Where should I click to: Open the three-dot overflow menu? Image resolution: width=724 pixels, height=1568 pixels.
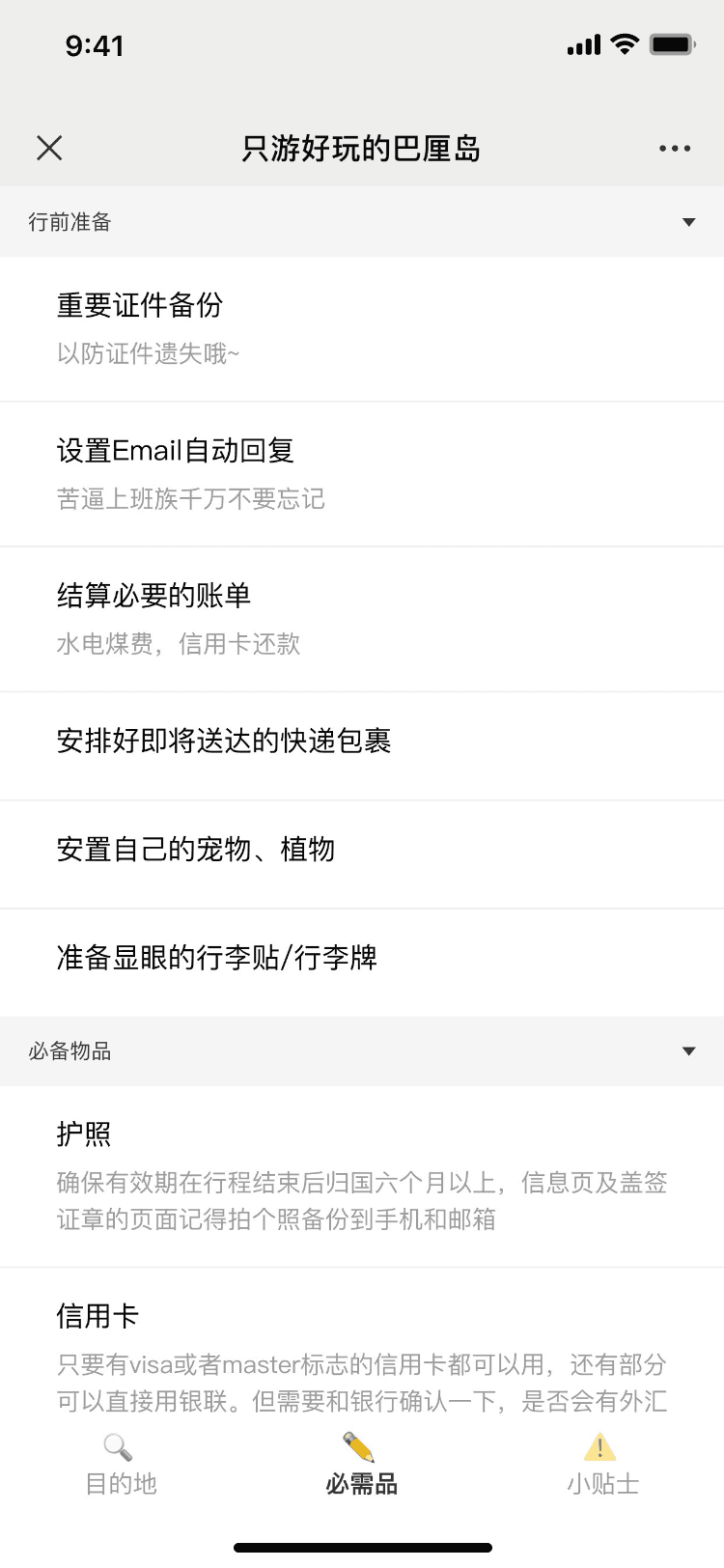[675, 149]
